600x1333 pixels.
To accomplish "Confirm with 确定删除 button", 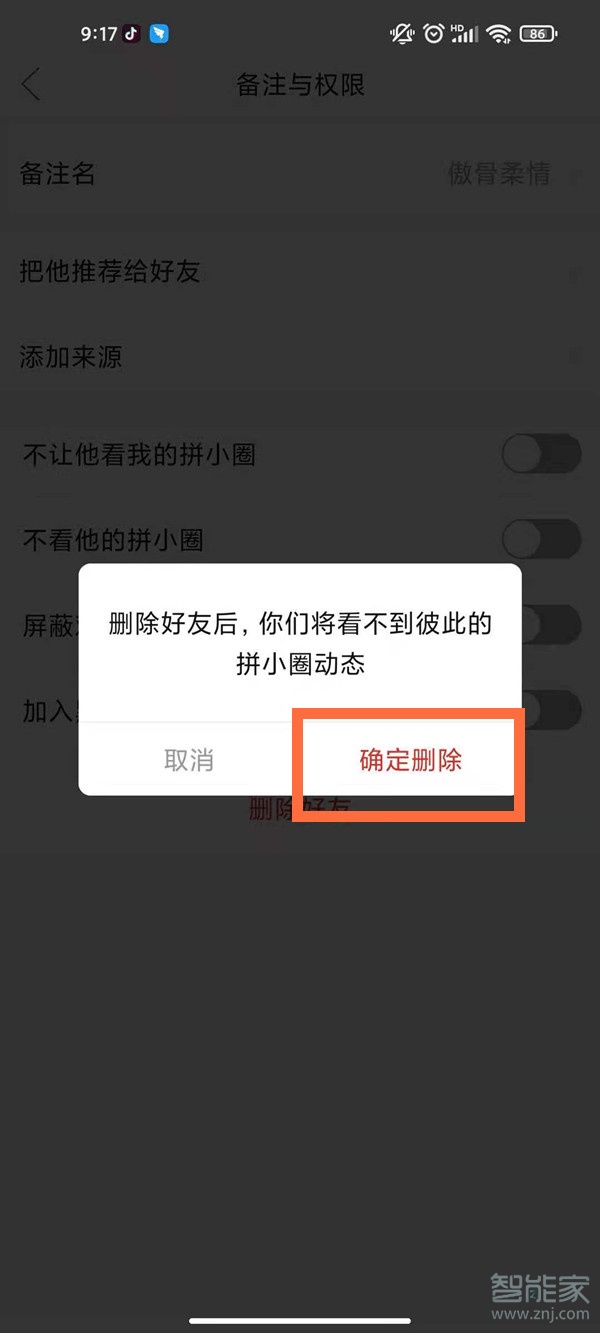I will coord(410,760).
